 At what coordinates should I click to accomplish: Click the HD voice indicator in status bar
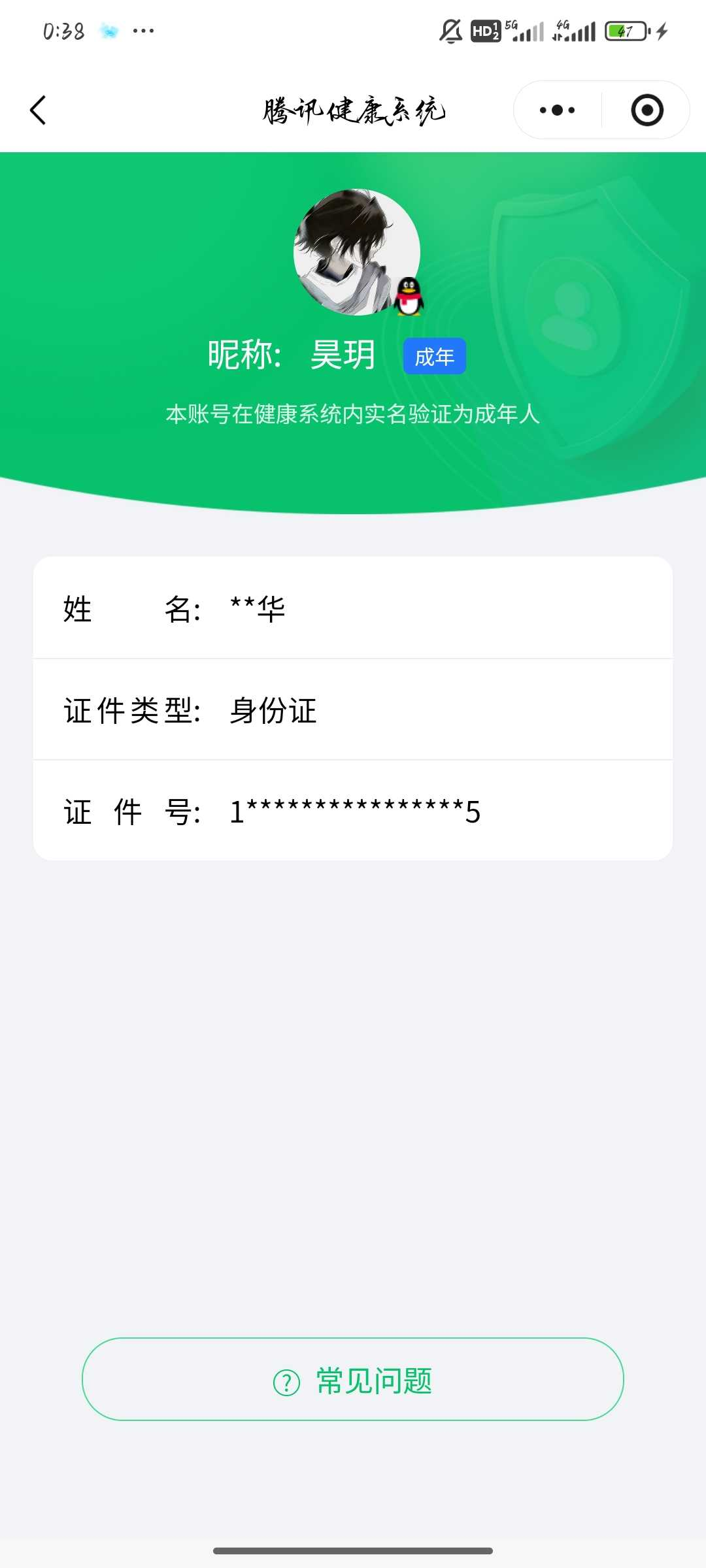point(485,30)
